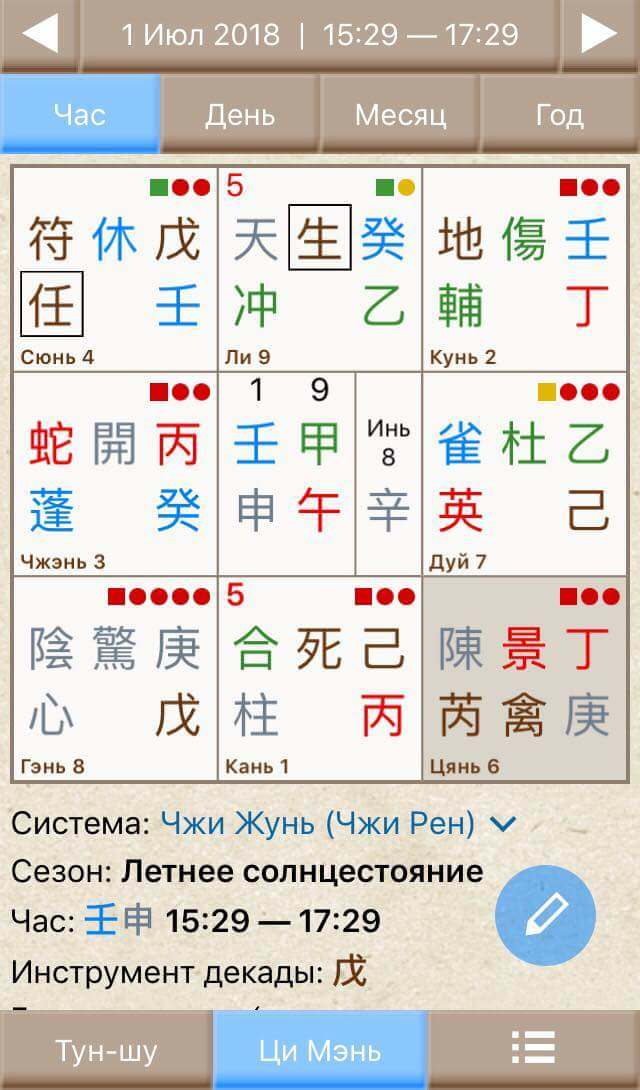Expand the Система Чжи Жунь dropdown
This screenshot has width=640, height=1090.
click(x=504, y=824)
